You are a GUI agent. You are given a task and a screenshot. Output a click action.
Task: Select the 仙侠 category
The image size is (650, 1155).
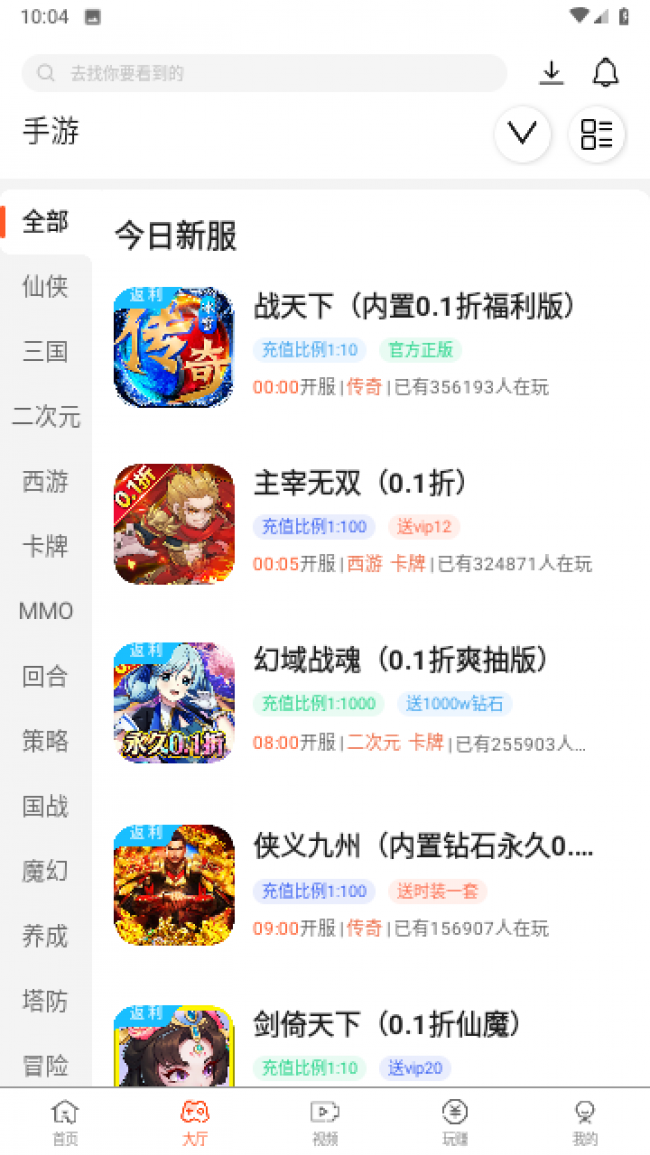pos(45,287)
